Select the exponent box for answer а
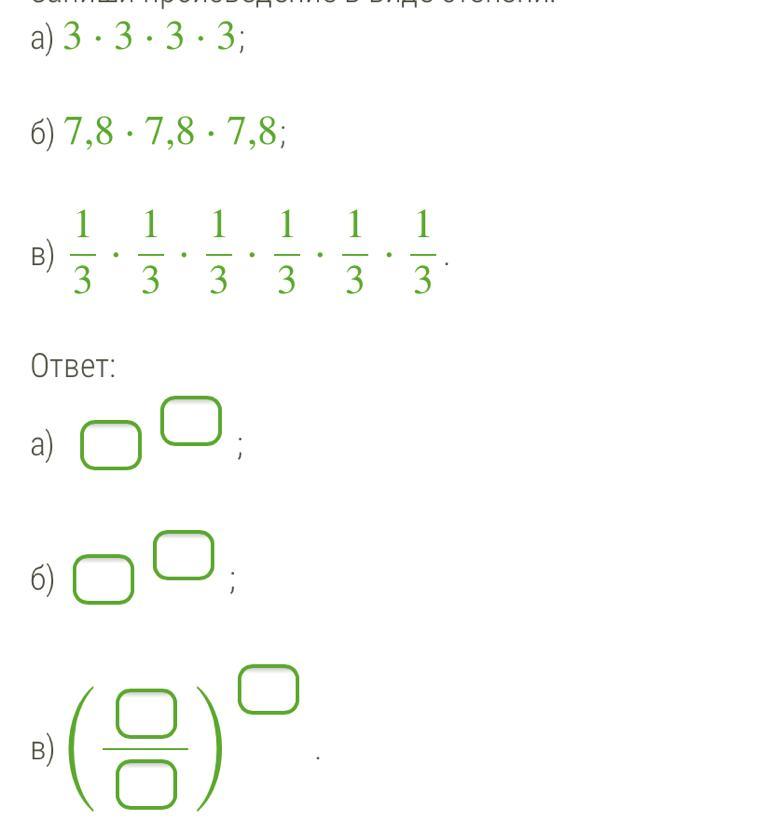This screenshot has width=772, height=827. (190, 420)
